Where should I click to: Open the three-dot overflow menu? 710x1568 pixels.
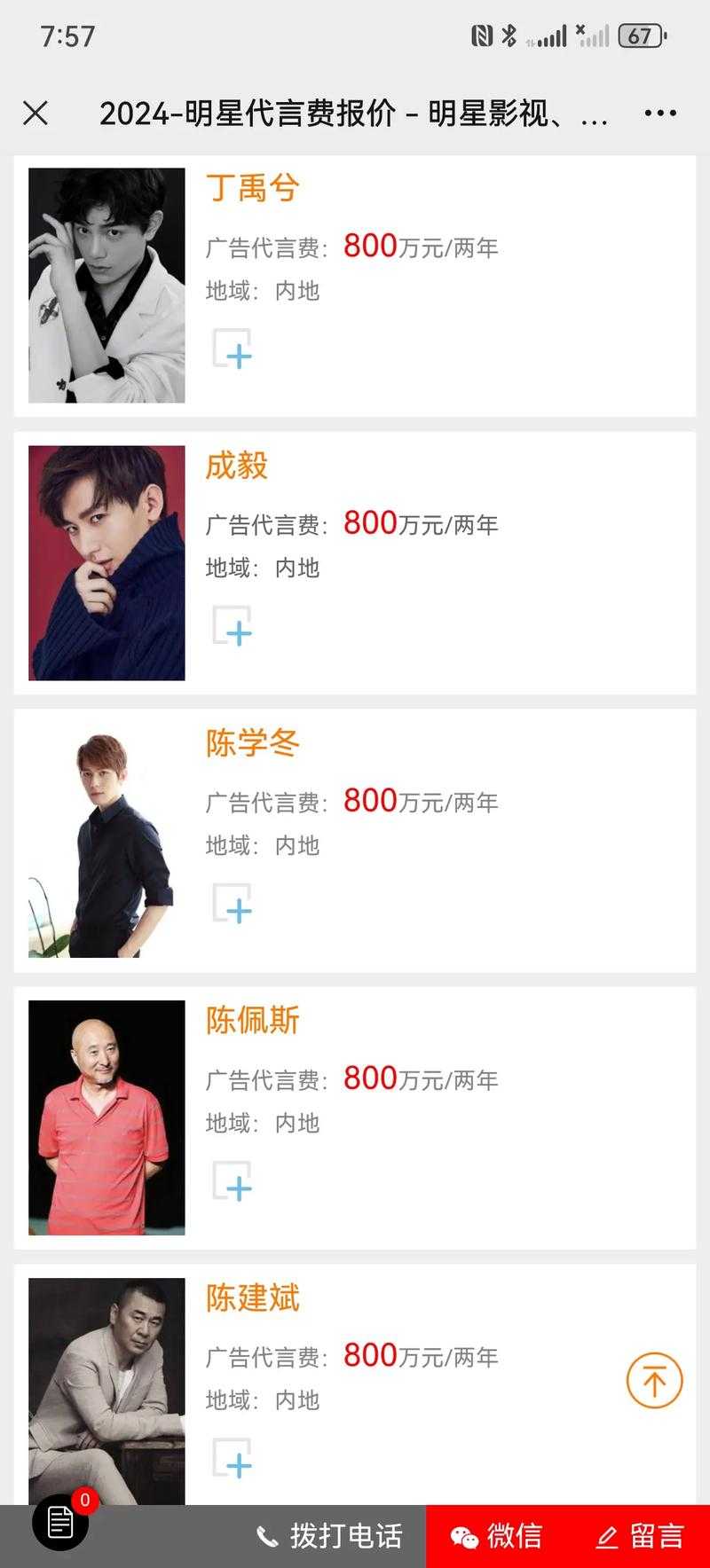point(660,113)
